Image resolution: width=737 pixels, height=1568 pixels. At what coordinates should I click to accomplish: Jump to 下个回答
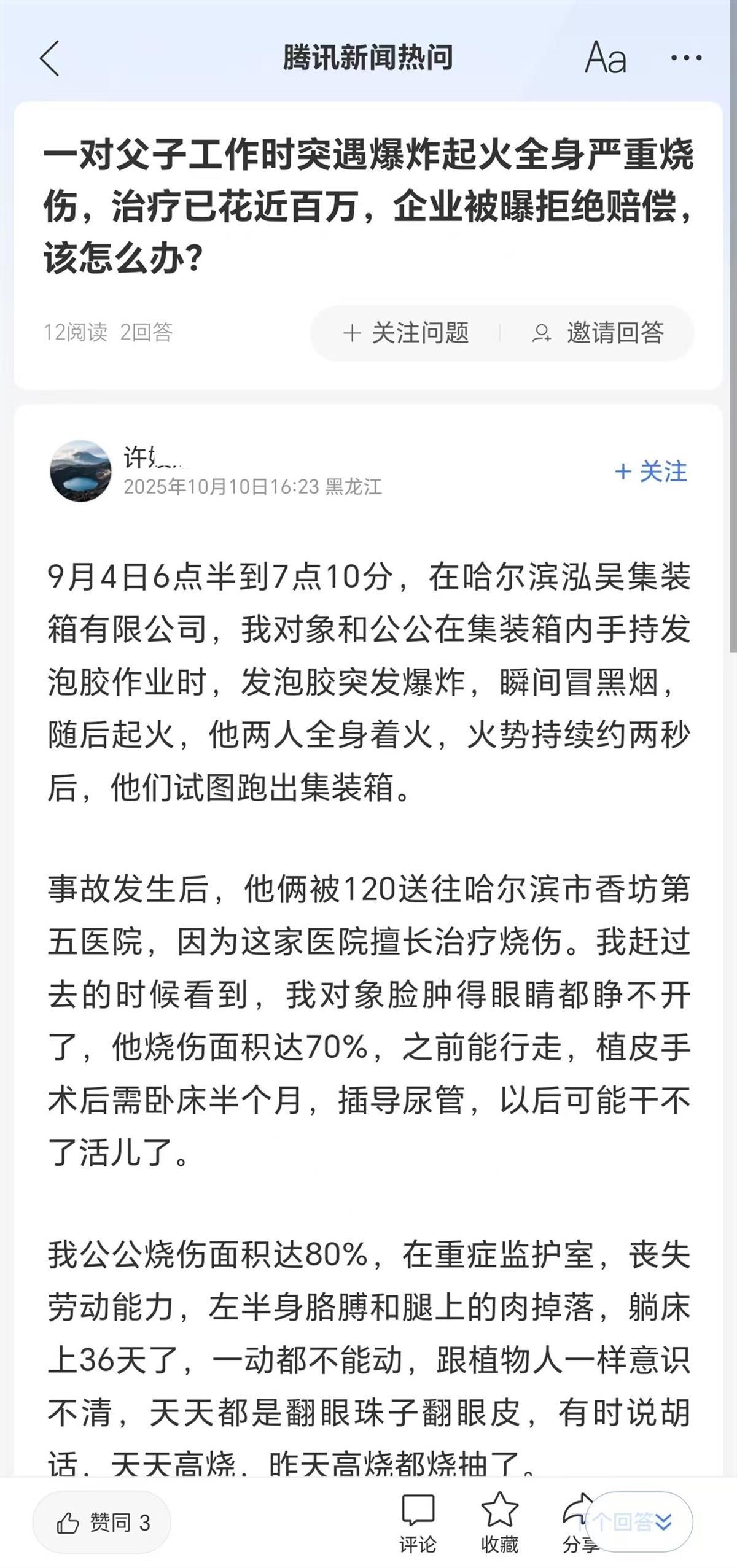tap(639, 1521)
